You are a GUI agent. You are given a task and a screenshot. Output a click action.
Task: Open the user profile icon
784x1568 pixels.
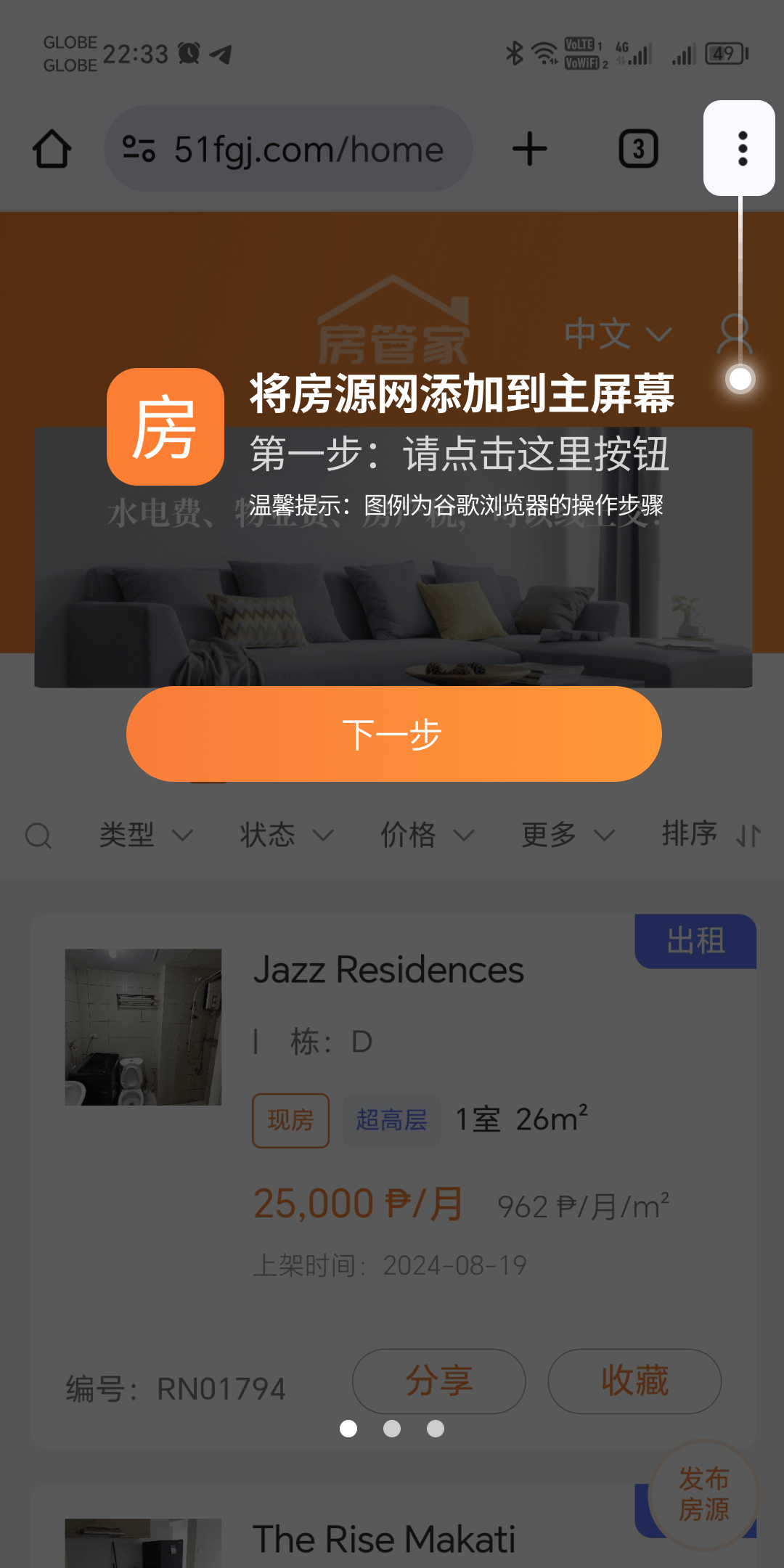(735, 334)
